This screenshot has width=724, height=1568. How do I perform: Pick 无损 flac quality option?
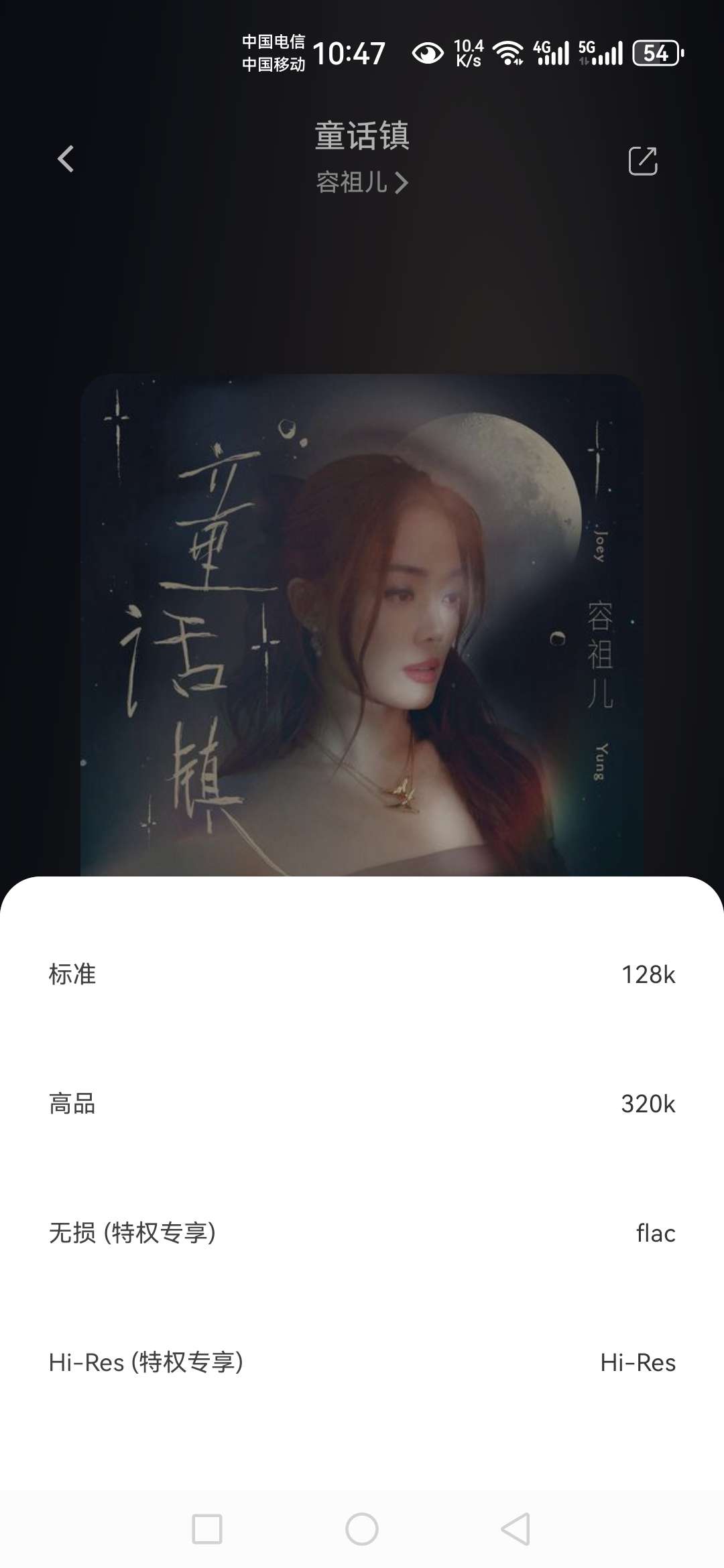pyautogui.click(x=362, y=1233)
